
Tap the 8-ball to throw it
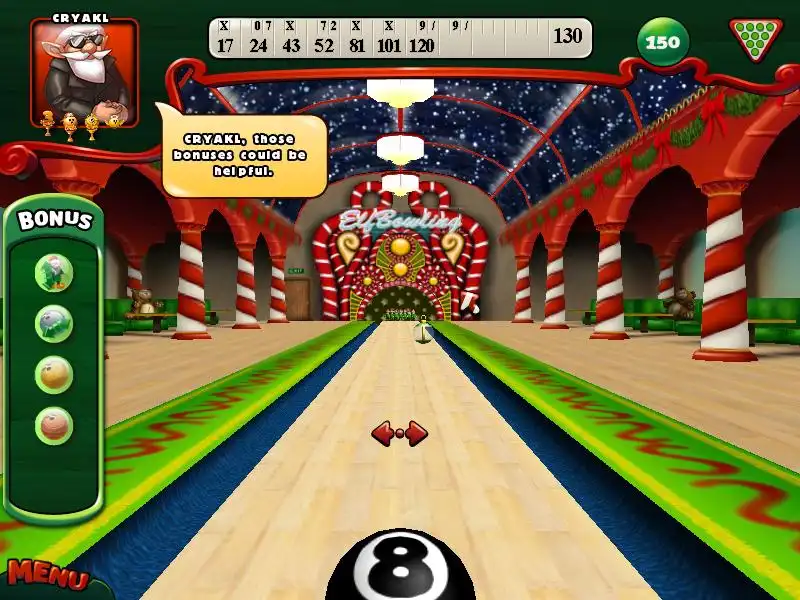click(400, 567)
